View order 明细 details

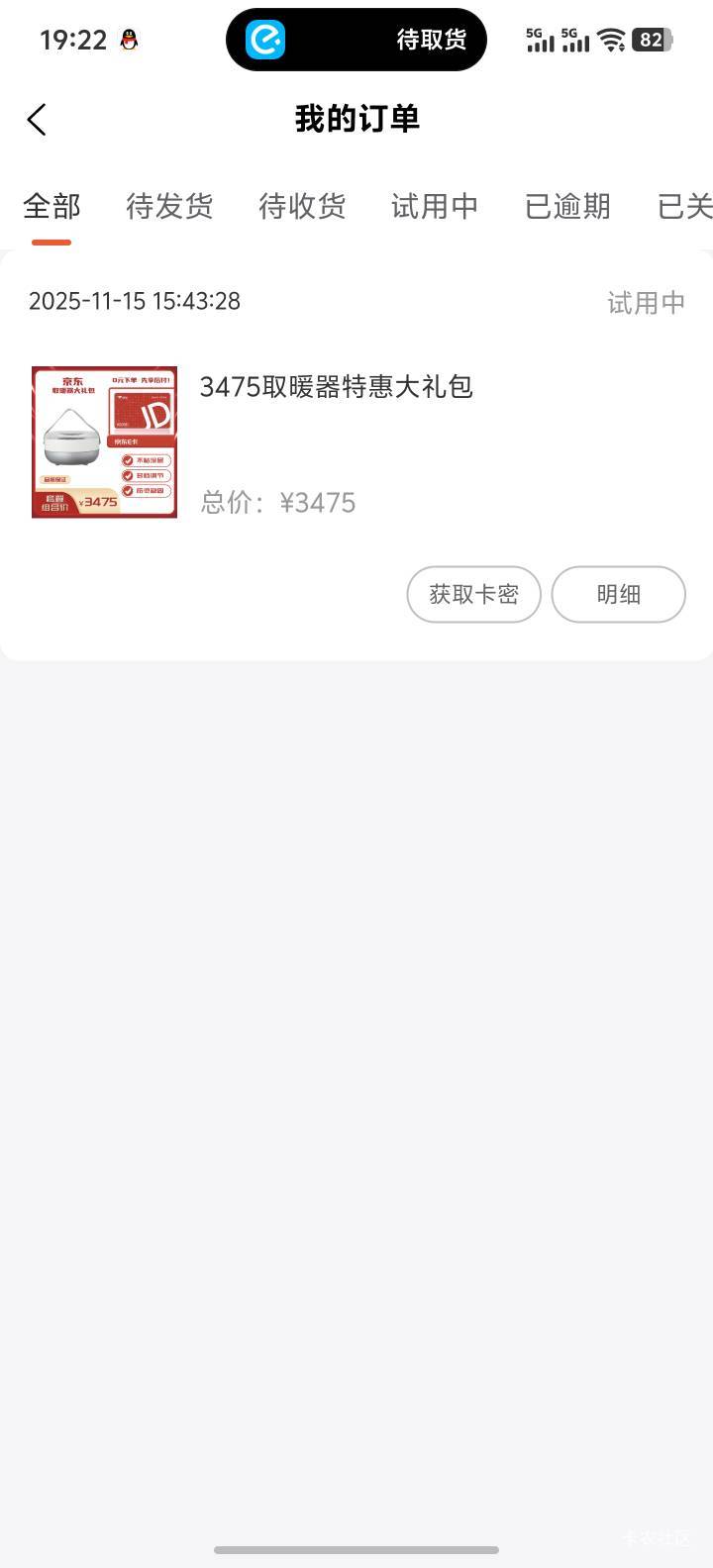click(x=618, y=594)
